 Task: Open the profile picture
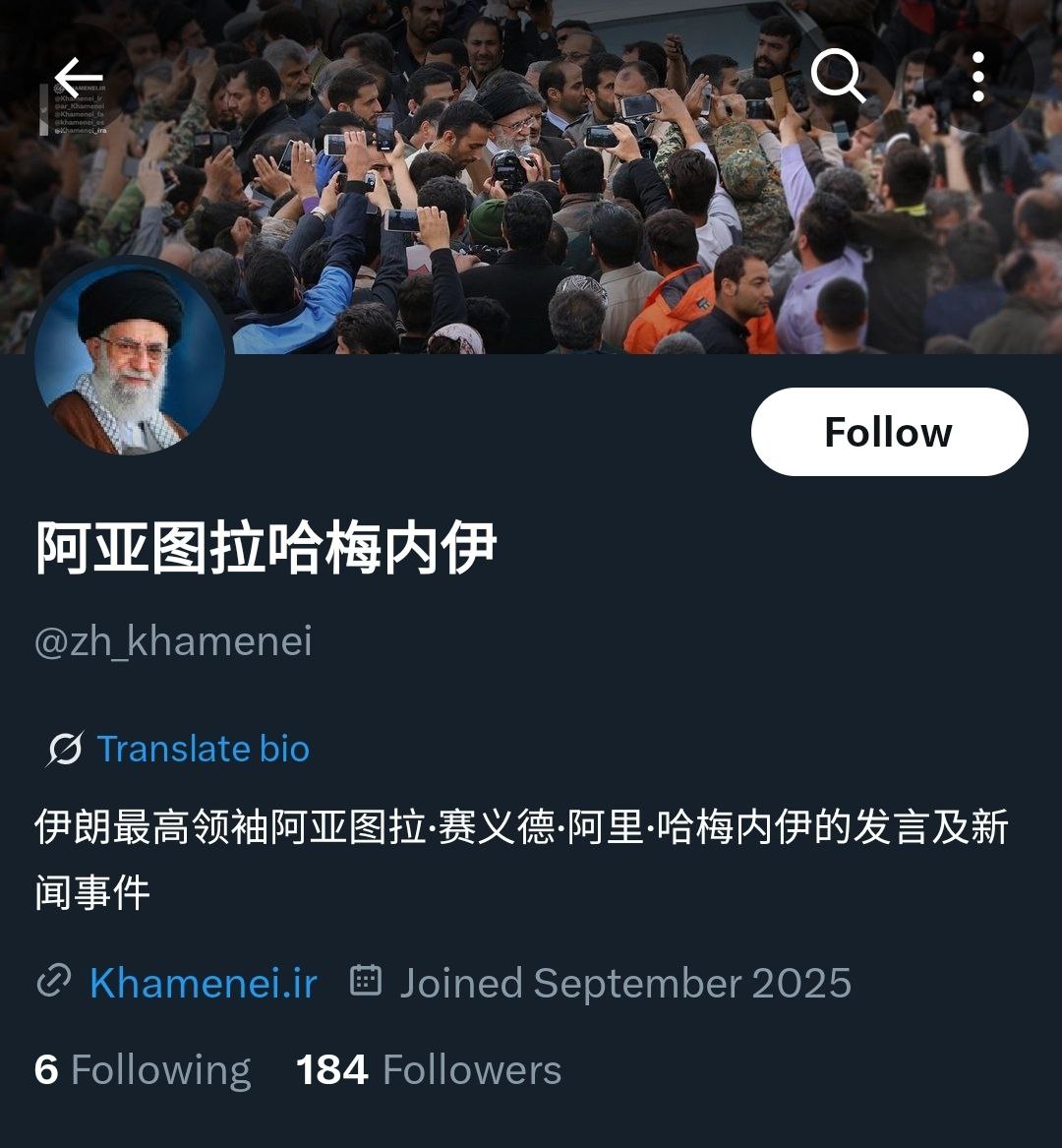130,360
